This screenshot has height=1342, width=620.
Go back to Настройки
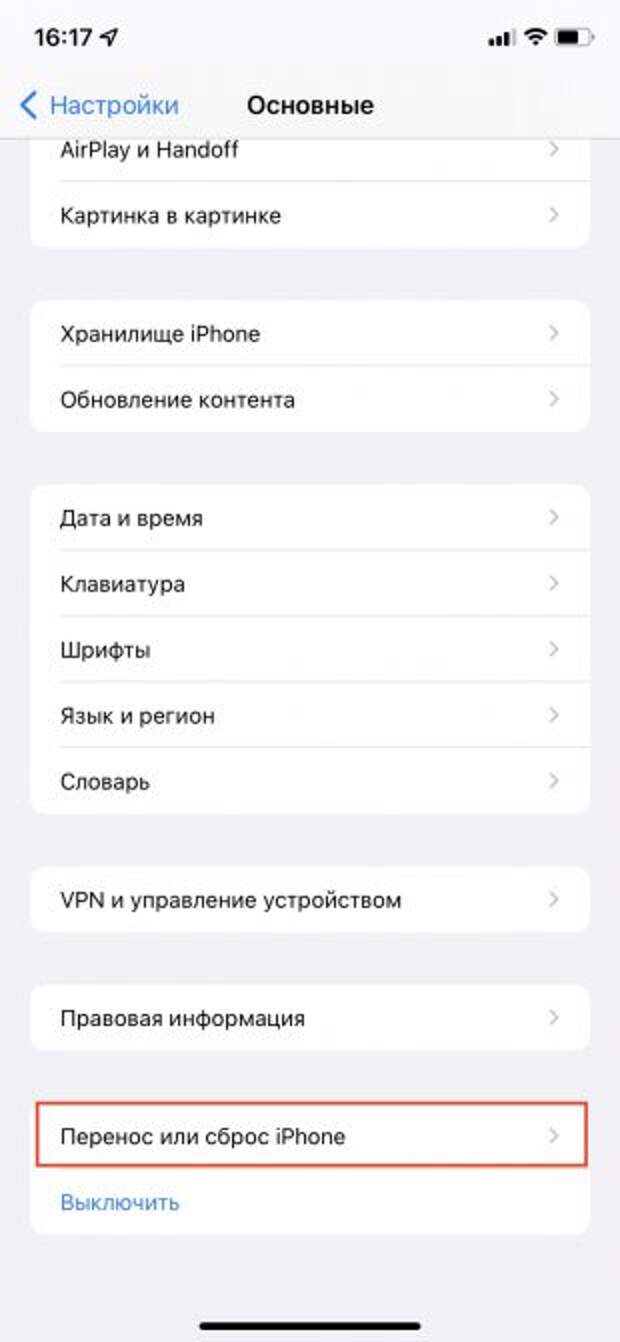pos(99,105)
